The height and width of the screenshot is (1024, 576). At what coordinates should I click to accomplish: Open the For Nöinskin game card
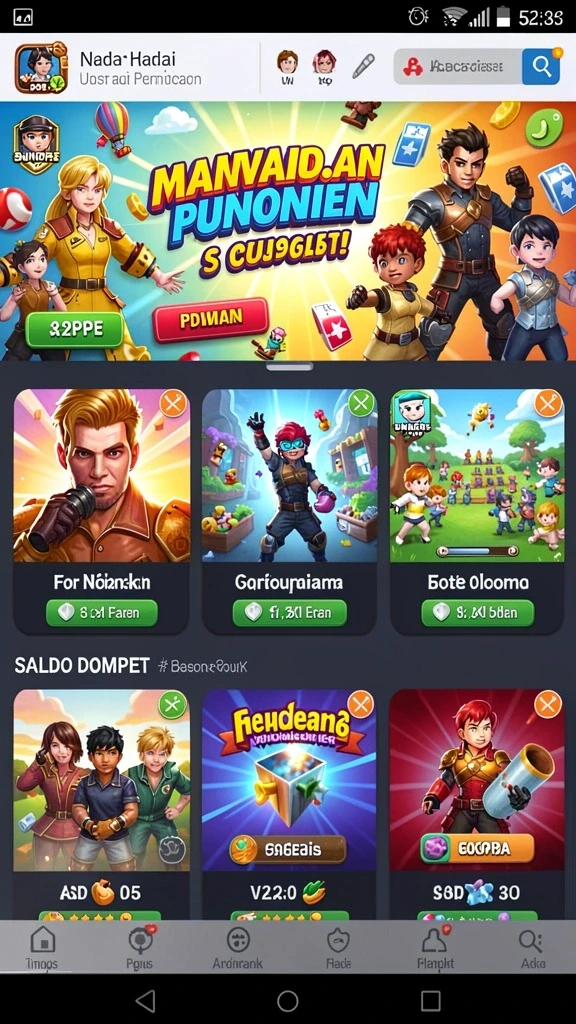pos(102,512)
